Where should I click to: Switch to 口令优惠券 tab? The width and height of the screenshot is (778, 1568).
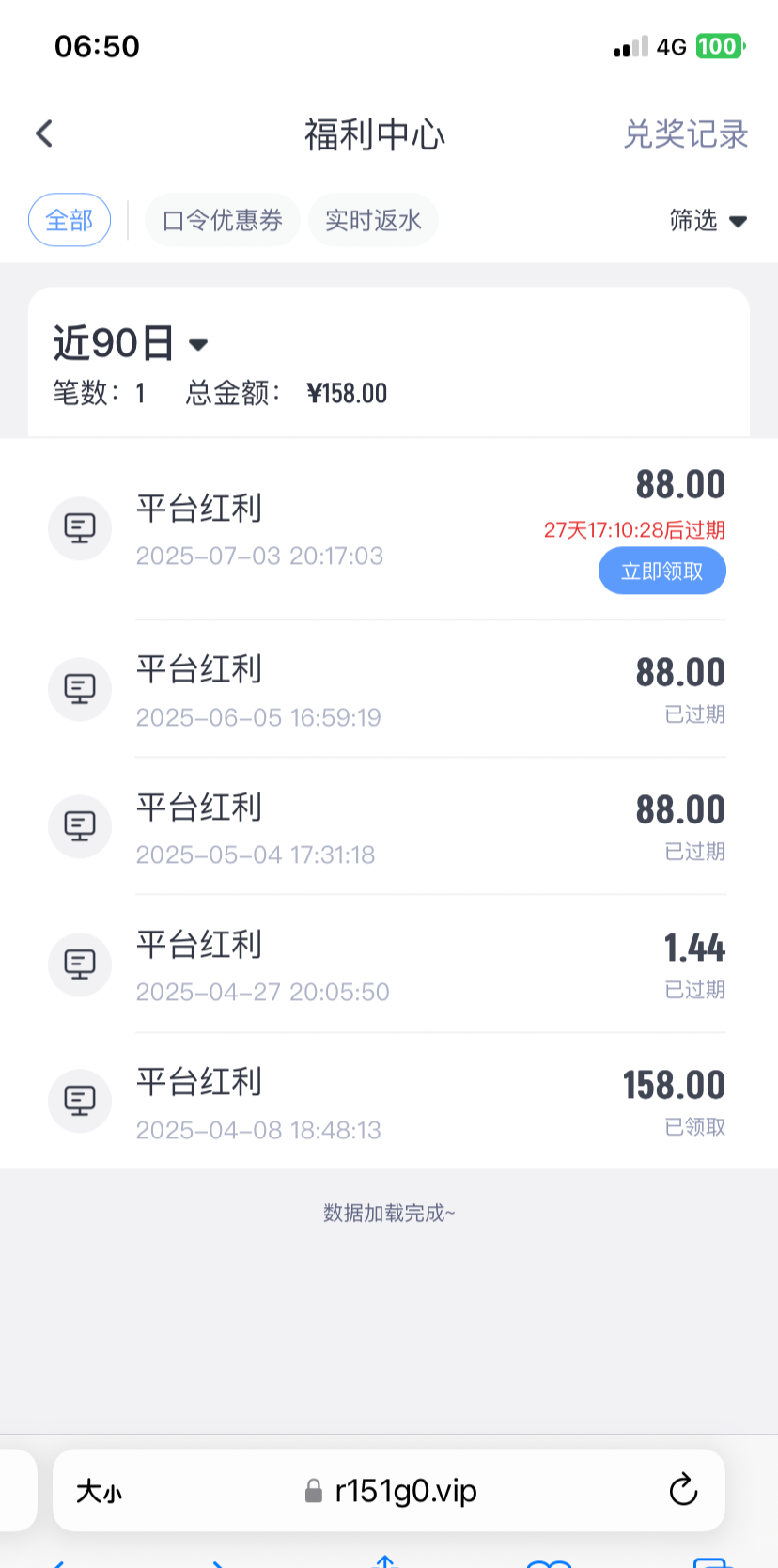[222, 220]
